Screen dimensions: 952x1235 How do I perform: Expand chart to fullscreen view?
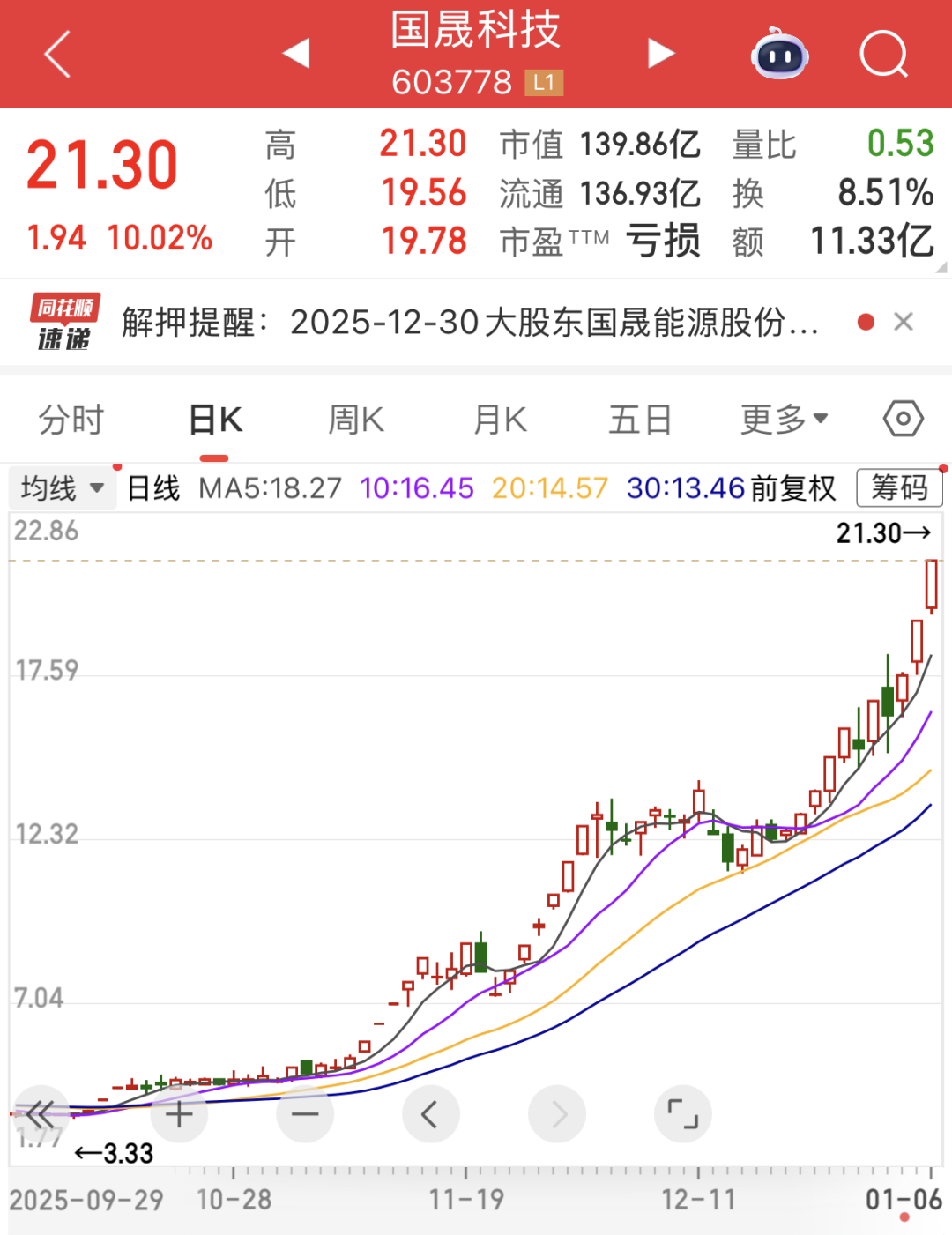(683, 1113)
